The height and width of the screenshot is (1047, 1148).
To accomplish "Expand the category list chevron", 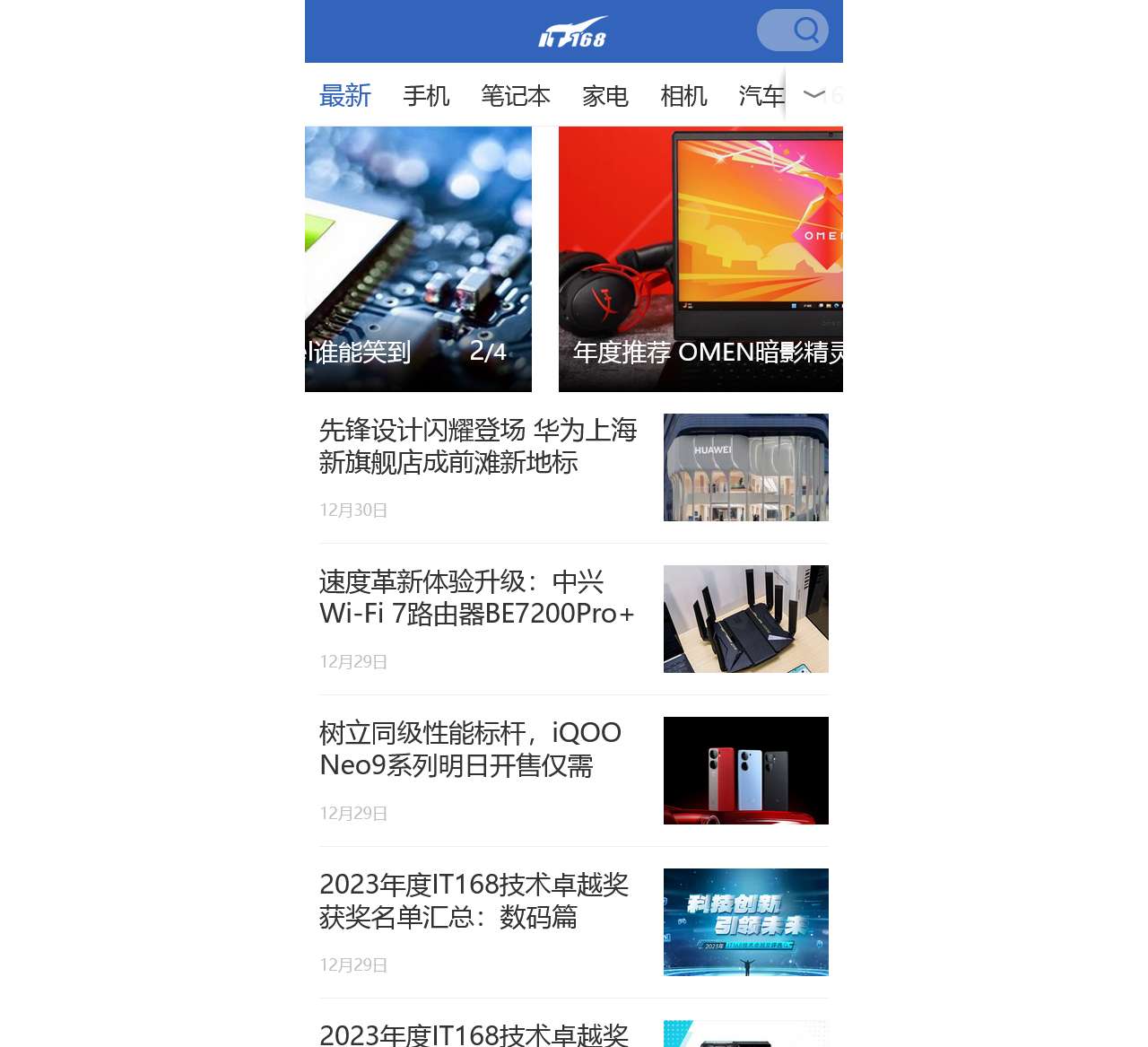I will tap(814, 94).
